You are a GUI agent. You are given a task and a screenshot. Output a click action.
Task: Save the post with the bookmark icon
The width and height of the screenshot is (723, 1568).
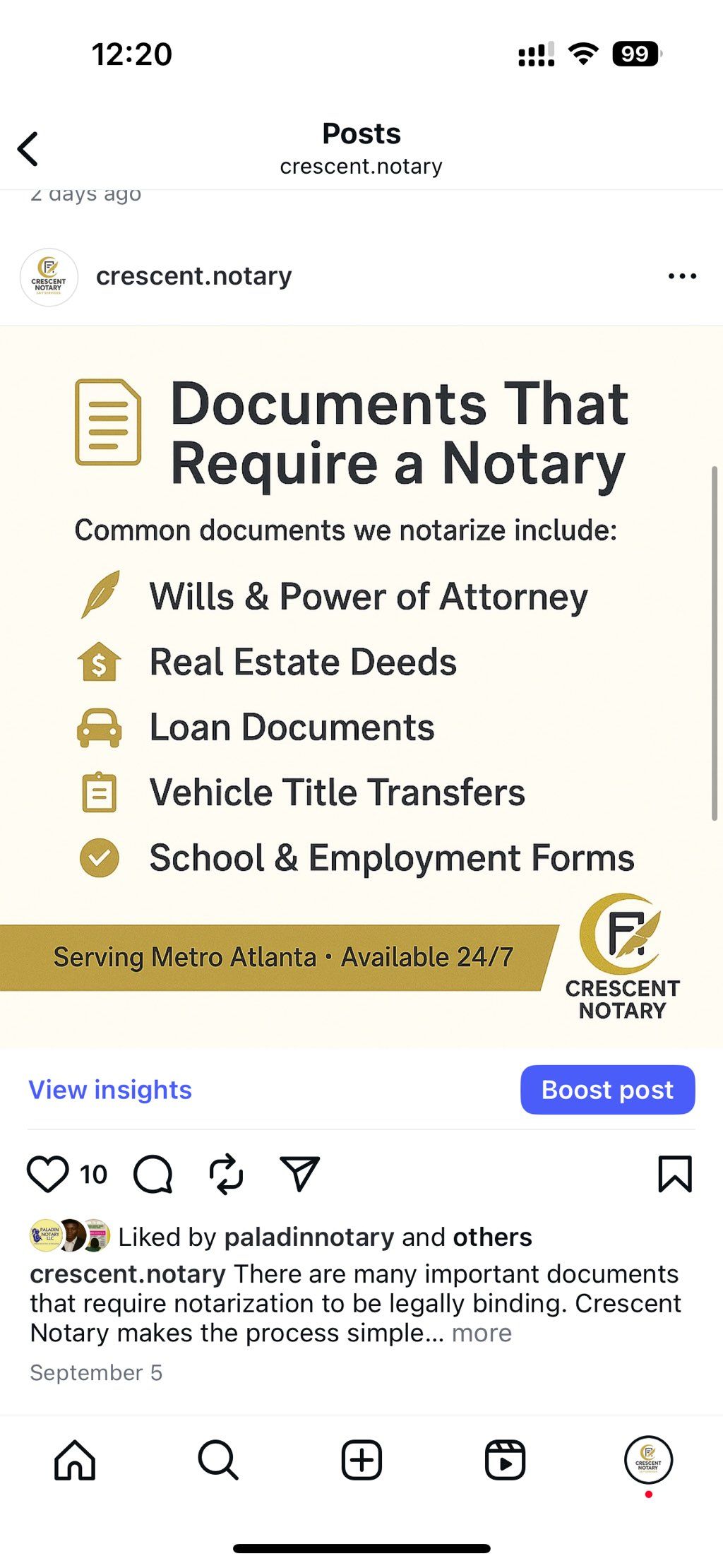[x=674, y=1174]
